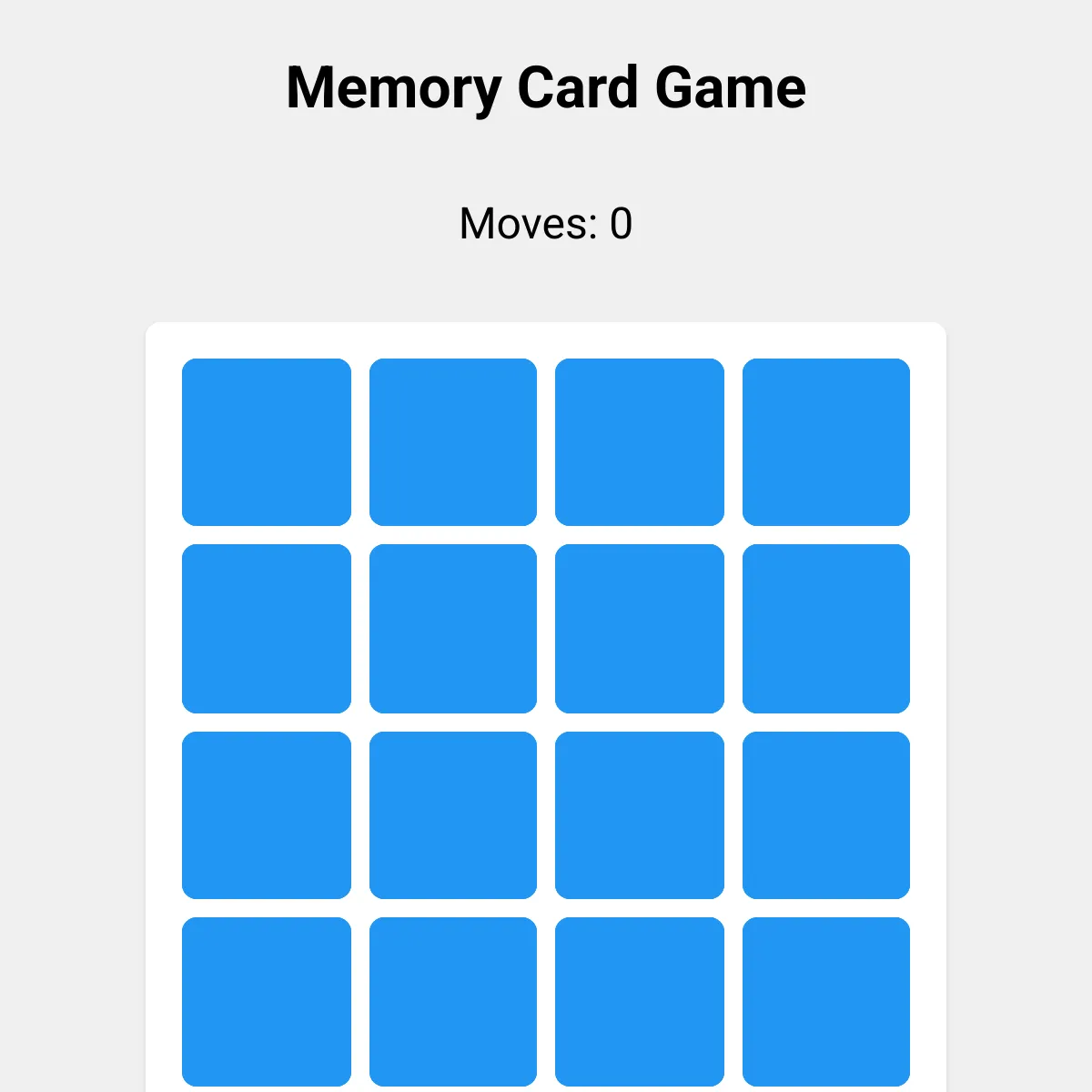This screenshot has height=1092, width=1092.
Task: Flip the first card in the second row
Action: click(267, 629)
